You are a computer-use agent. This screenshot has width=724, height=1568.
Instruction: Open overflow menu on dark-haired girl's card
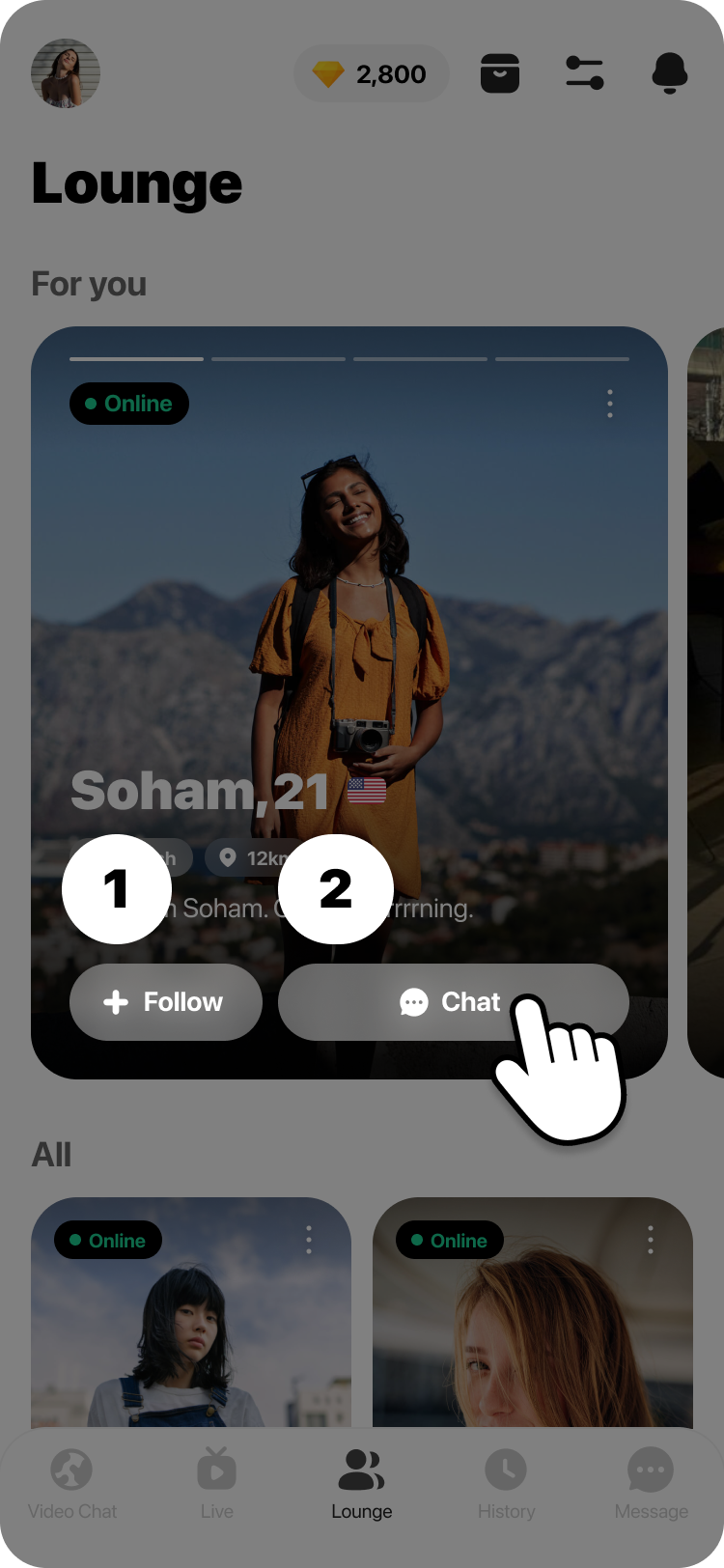309,1240
